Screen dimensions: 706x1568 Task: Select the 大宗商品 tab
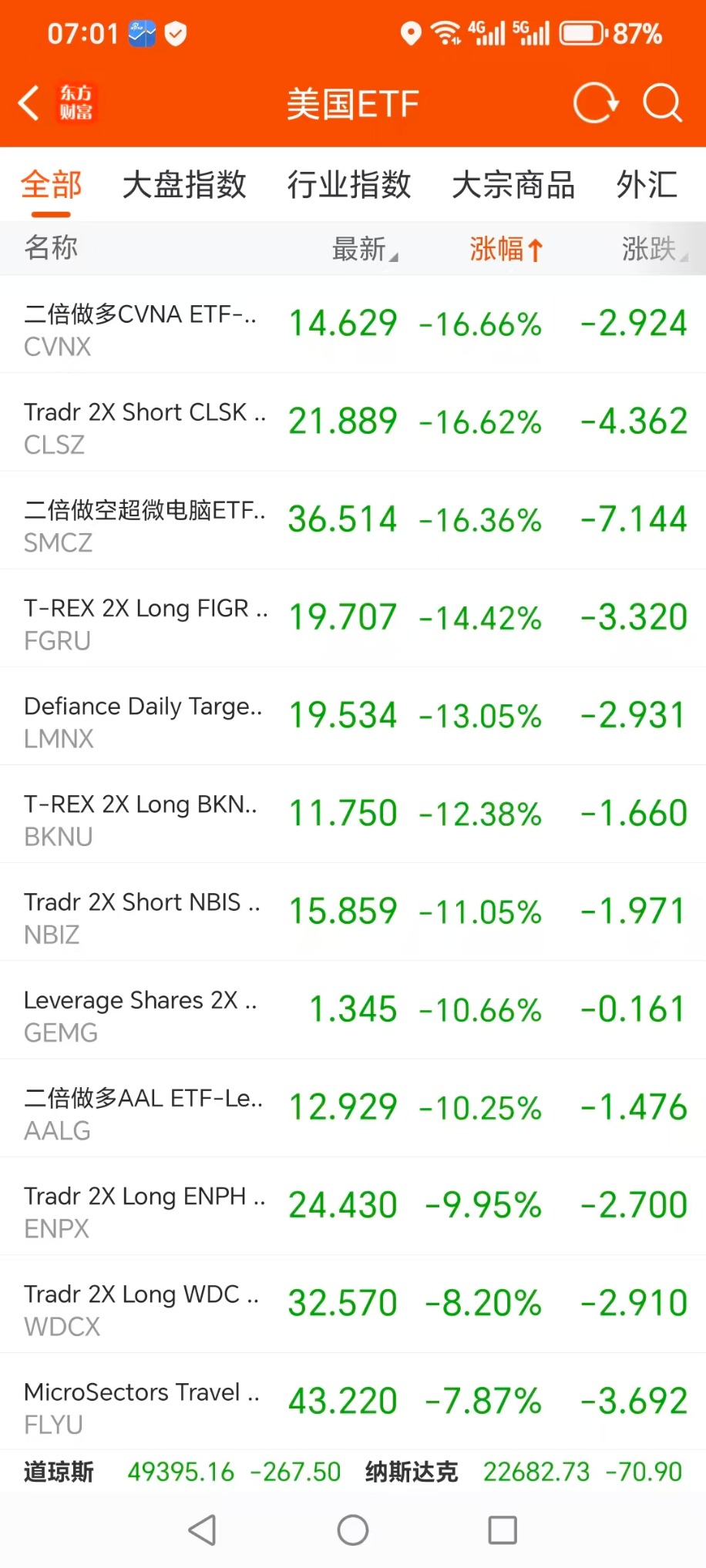513,185
